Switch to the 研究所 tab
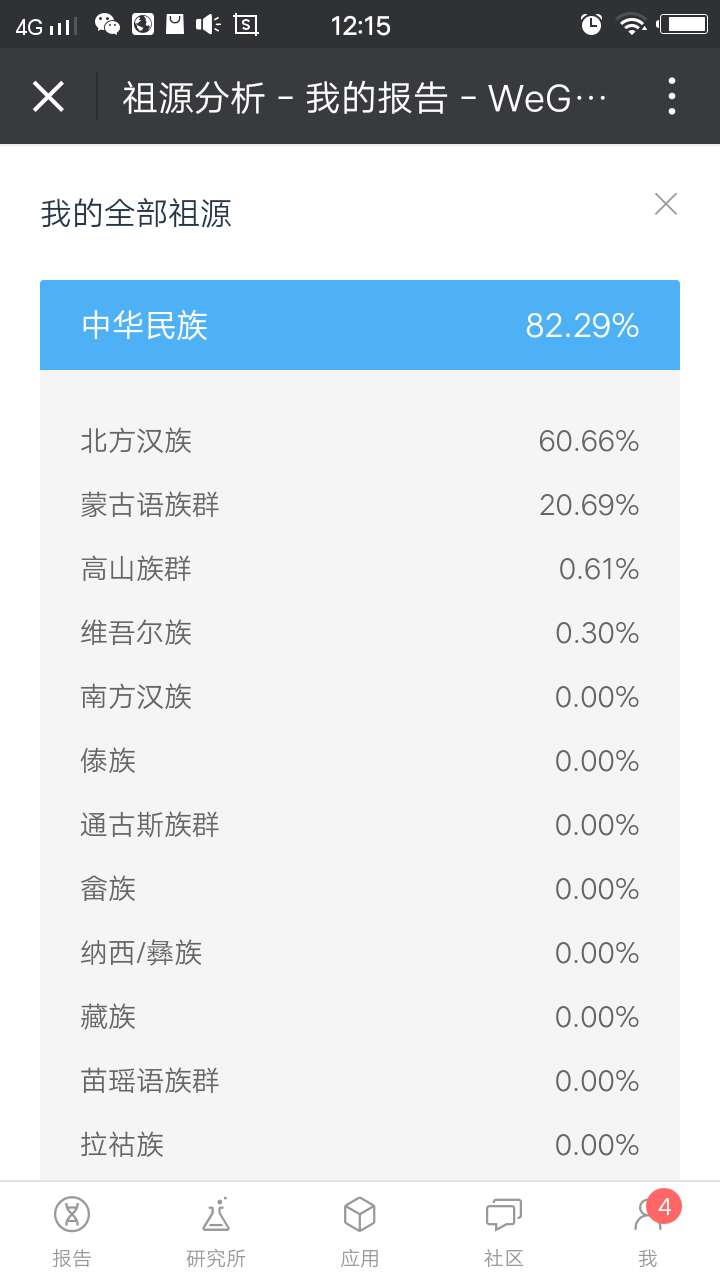This screenshot has height=1280, width=720. 216,1232
